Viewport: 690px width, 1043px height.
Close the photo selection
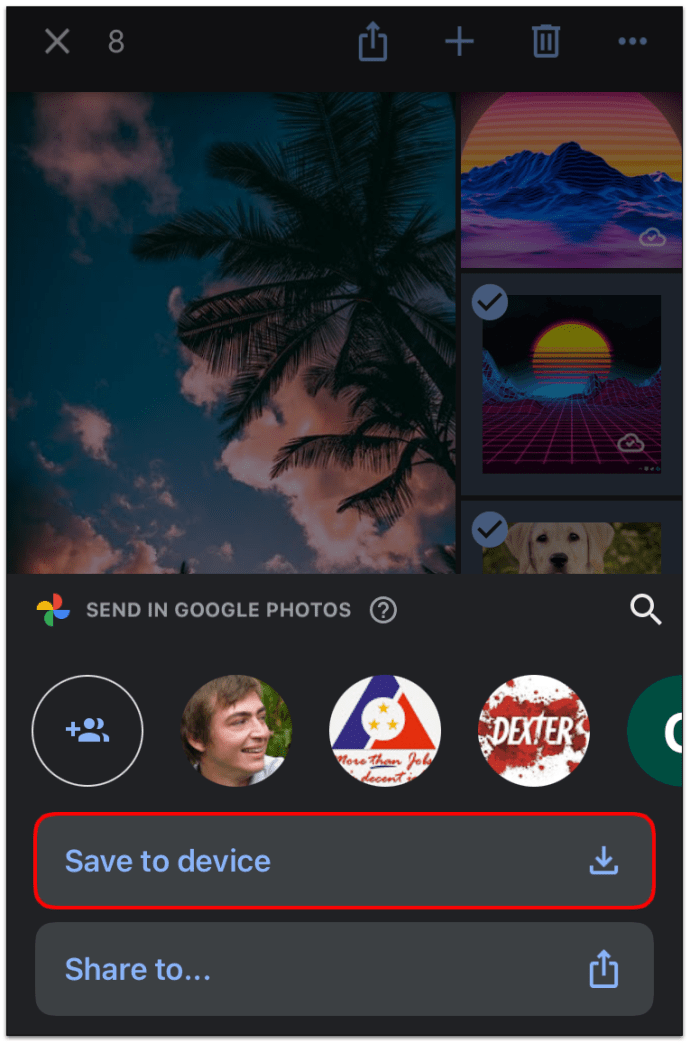[57, 42]
